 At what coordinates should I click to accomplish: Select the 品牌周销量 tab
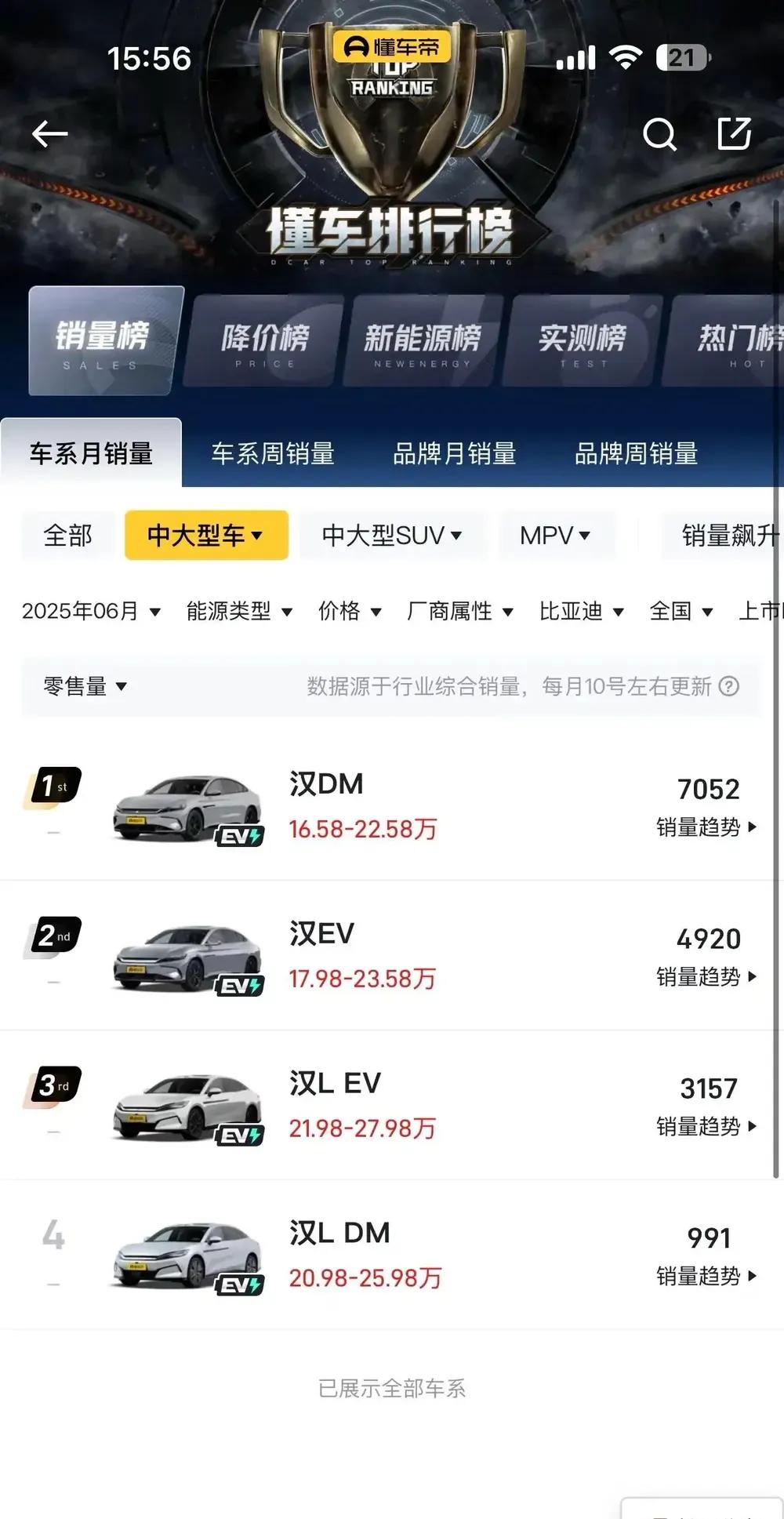click(x=636, y=453)
